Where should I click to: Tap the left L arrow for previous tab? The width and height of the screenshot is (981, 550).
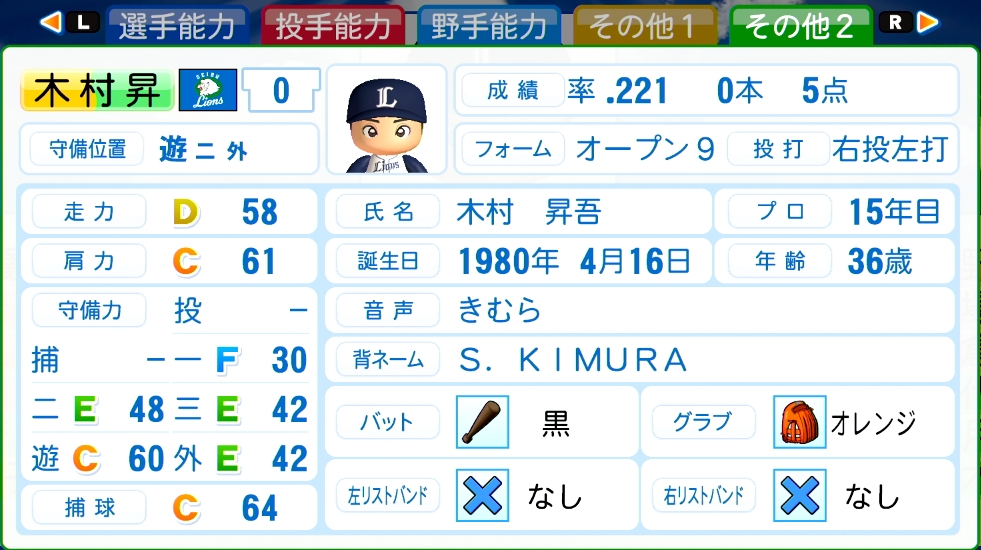68,21
